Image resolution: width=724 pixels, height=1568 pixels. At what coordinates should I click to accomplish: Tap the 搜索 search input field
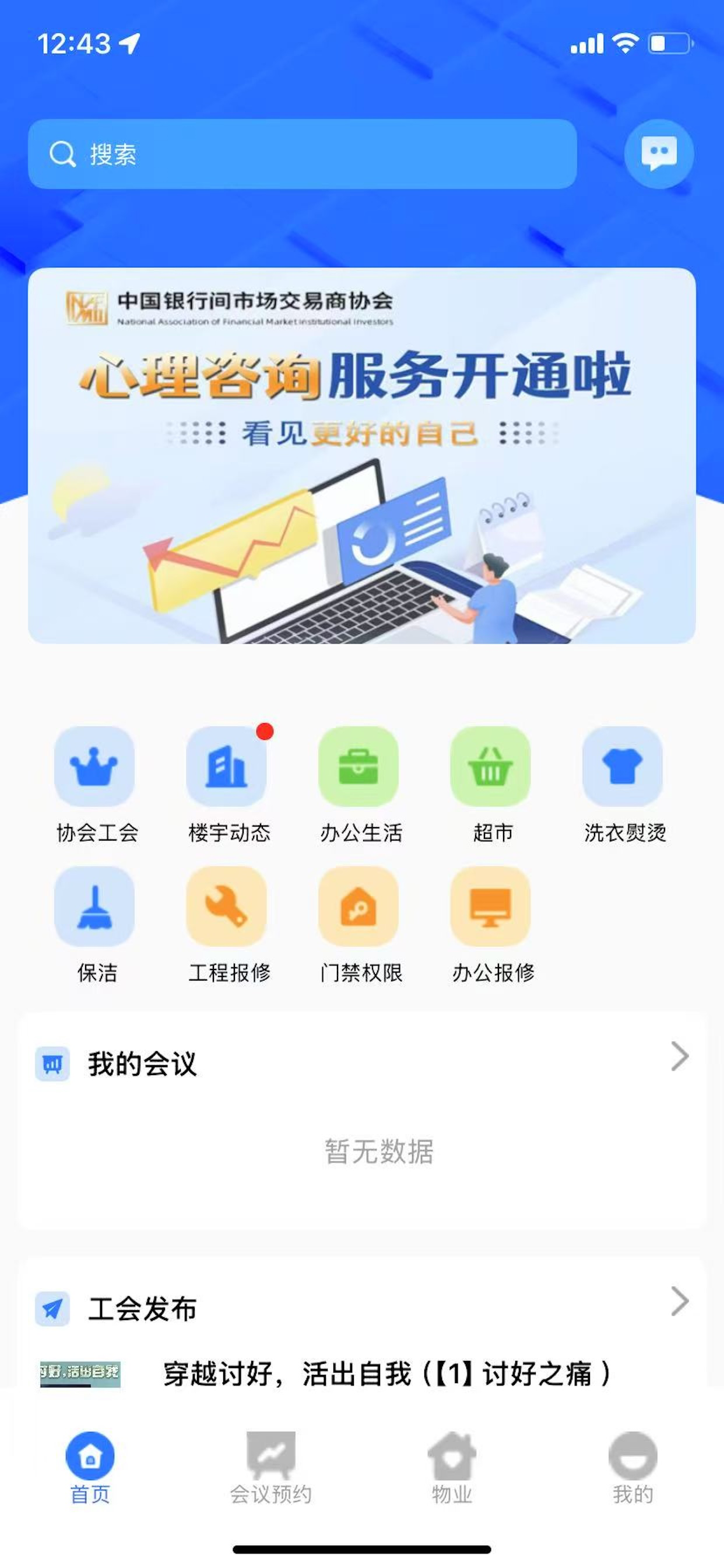304,154
